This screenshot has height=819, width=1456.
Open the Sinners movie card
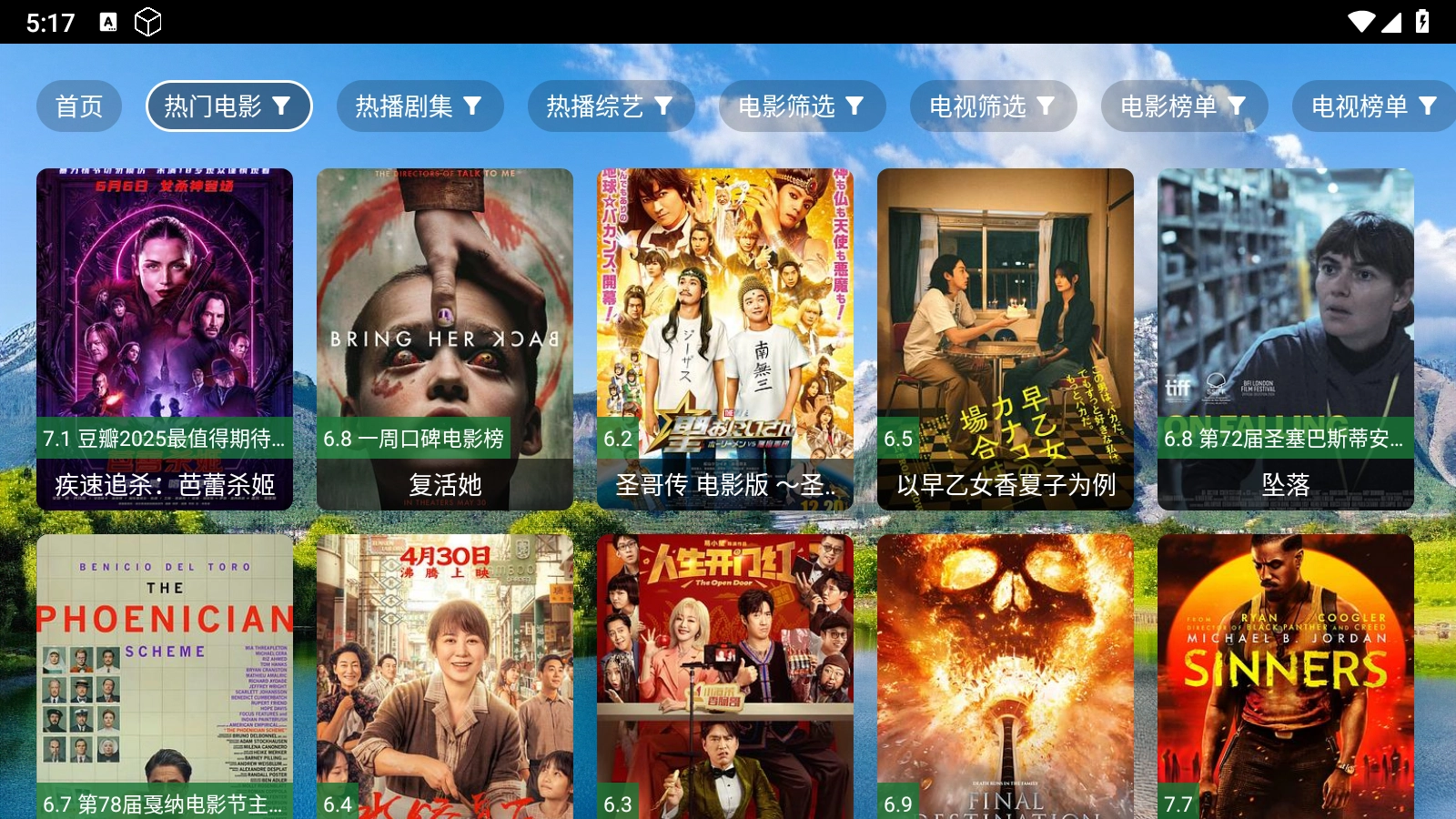(1286, 675)
